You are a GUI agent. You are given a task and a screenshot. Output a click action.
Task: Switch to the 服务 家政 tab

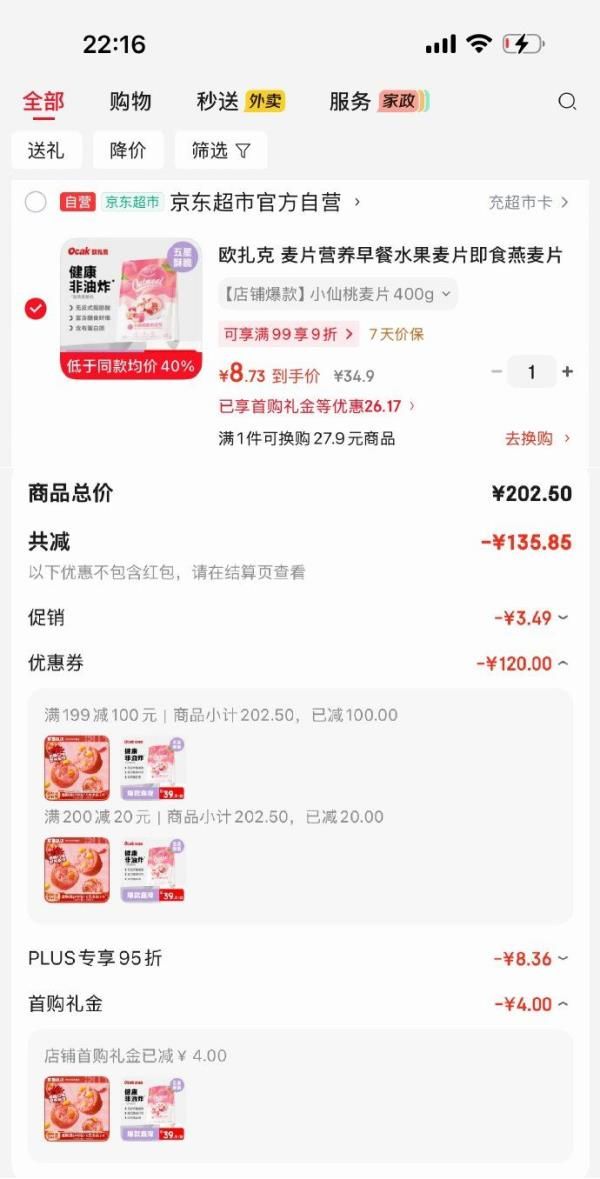pyautogui.click(x=378, y=101)
